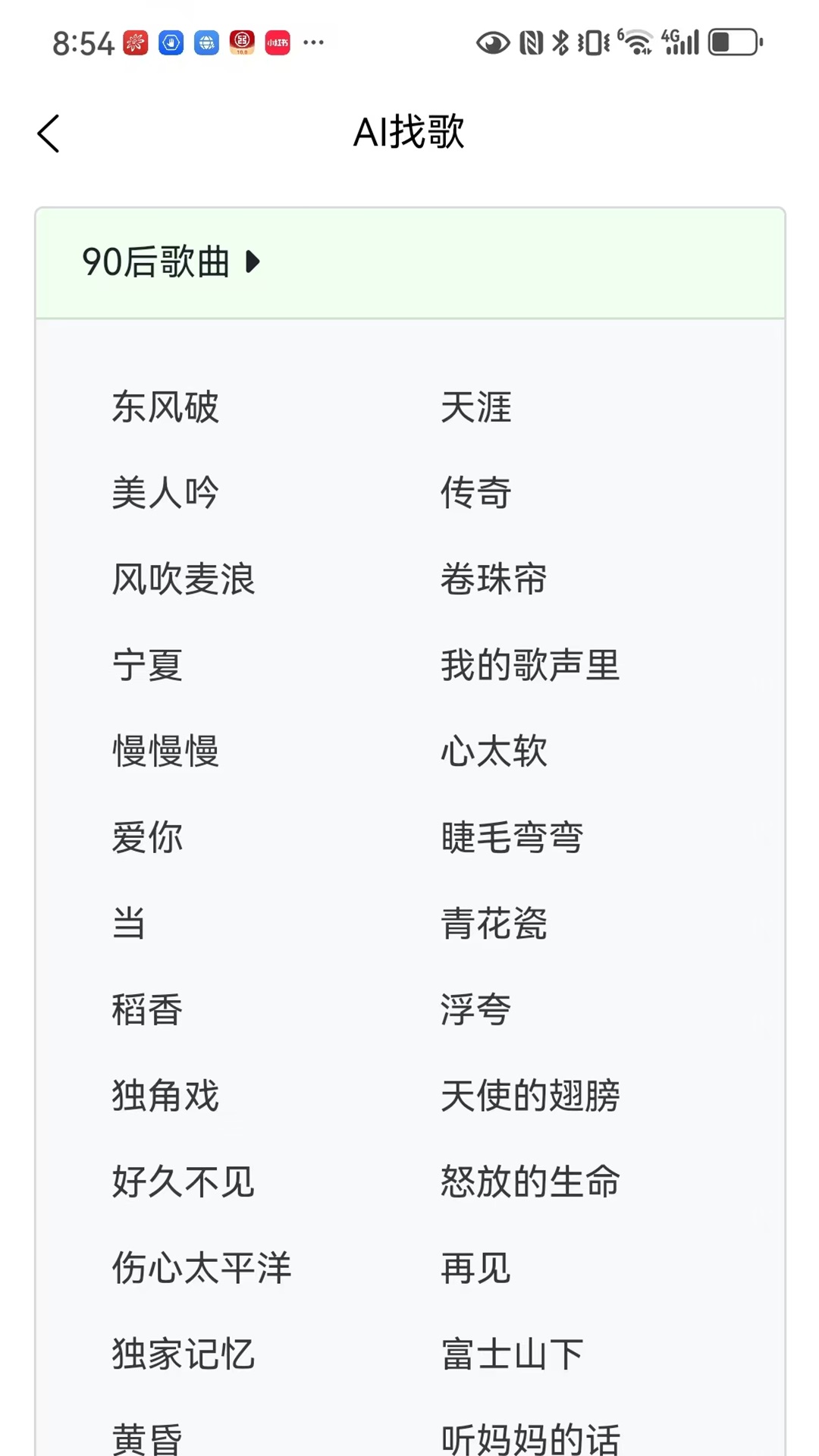
Task: Tap the vibrate mode icon
Action: click(x=592, y=42)
